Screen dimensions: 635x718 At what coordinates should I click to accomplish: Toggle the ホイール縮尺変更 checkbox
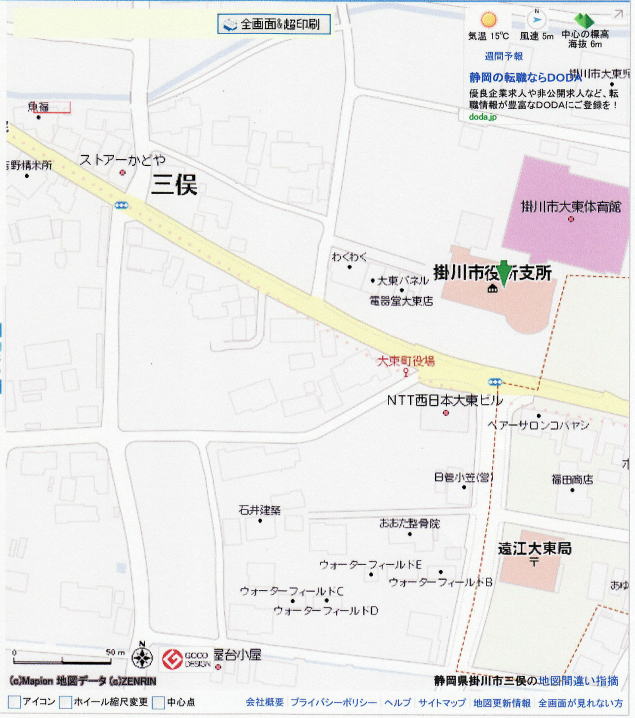coord(66,702)
